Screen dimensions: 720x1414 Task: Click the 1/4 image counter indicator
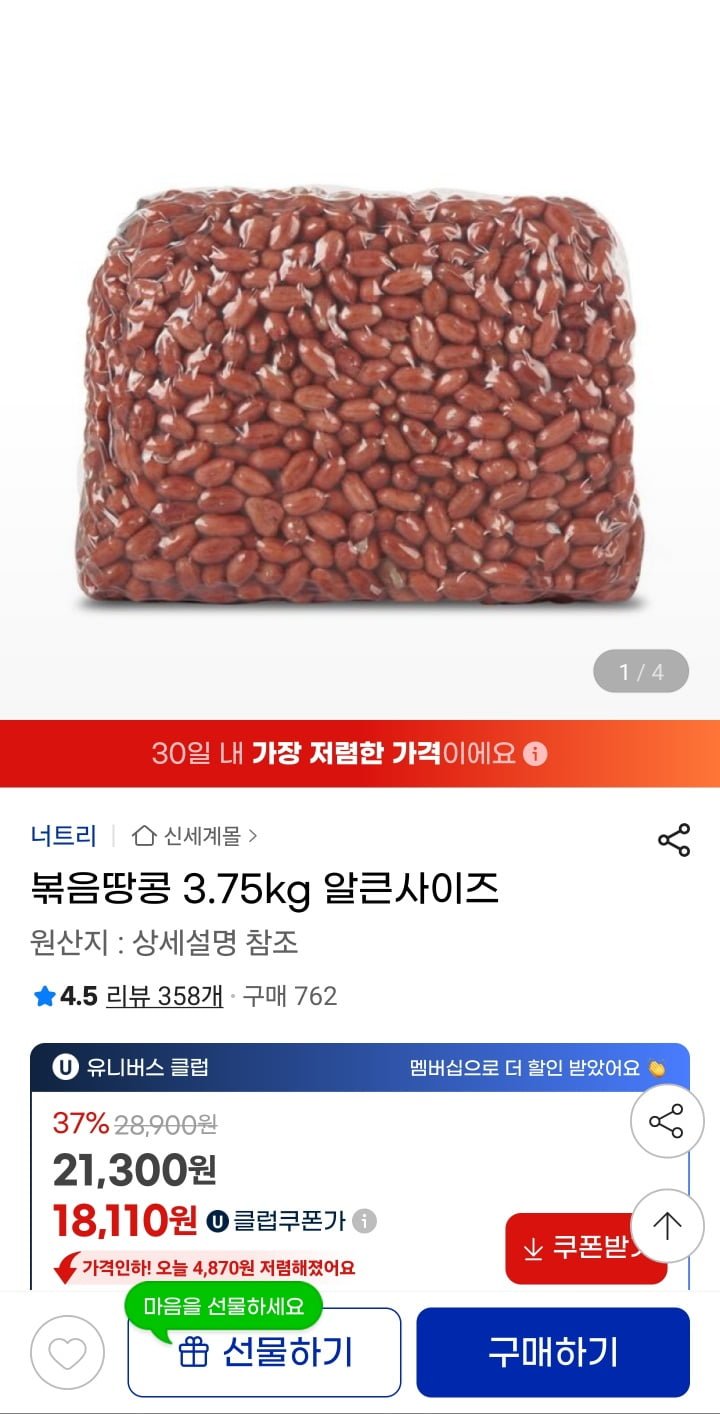pyautogui.click(x=641, y=671)
